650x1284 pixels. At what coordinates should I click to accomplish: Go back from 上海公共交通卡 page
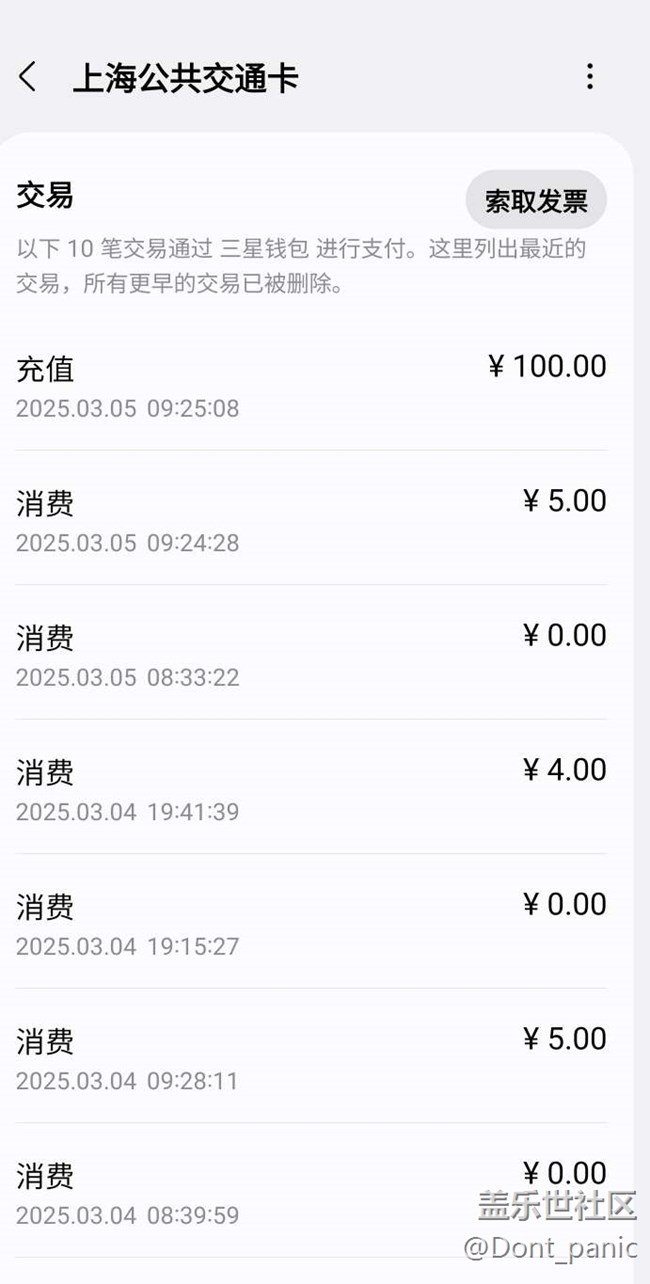(x=28, y=77)
